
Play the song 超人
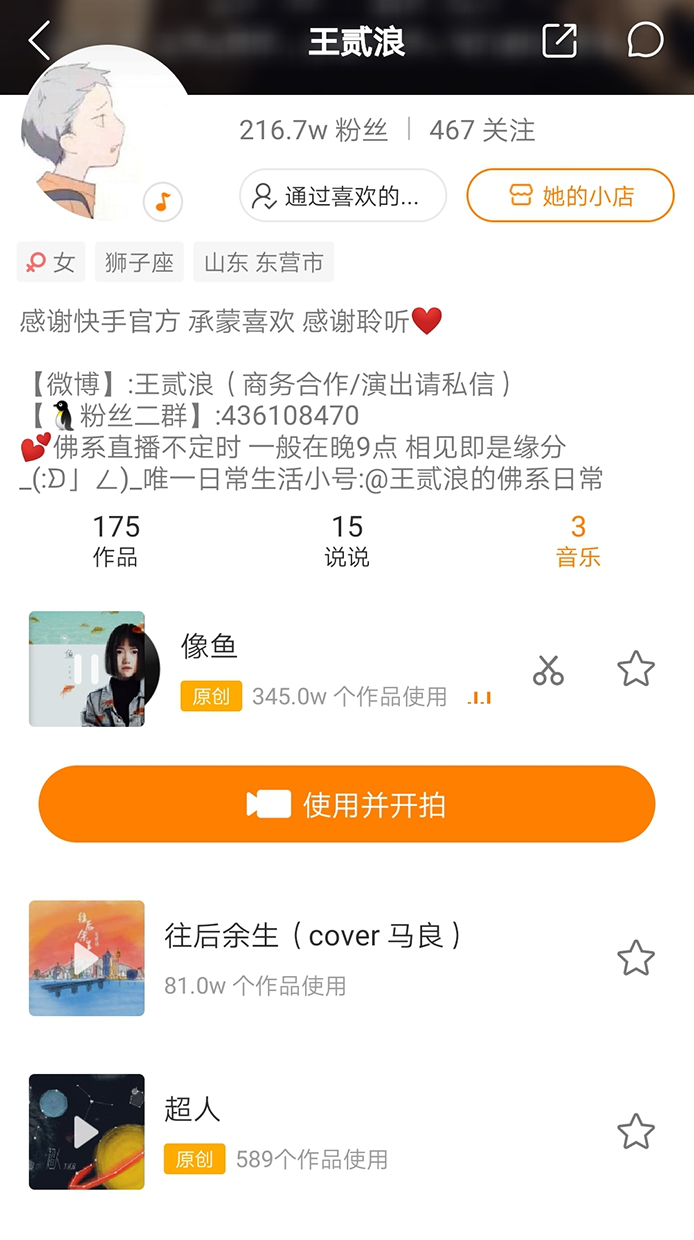87,1132
